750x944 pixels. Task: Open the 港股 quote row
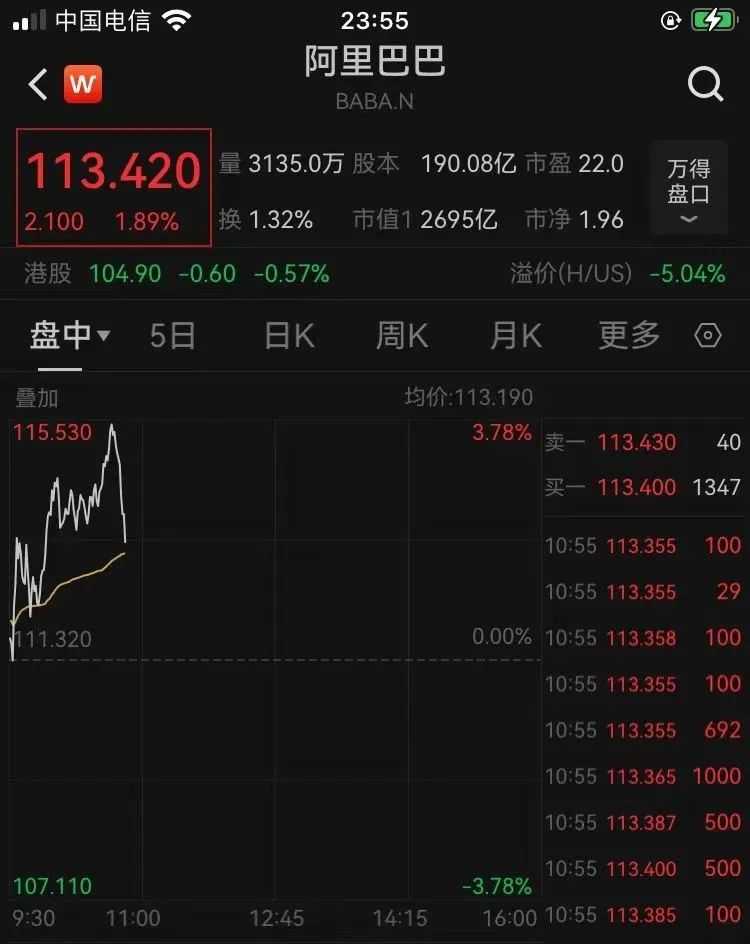pyautogui.click(x=175, y=273)
